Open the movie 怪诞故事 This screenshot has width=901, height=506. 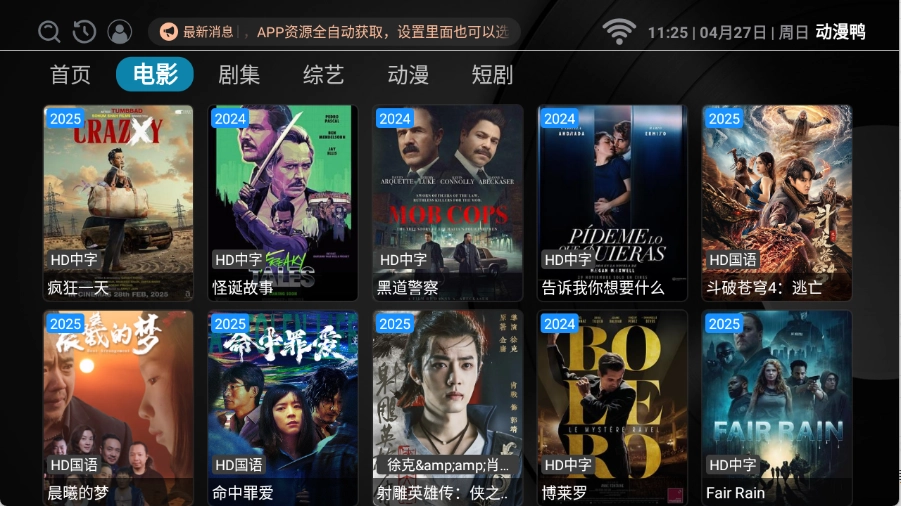click(x=282, y=200)
